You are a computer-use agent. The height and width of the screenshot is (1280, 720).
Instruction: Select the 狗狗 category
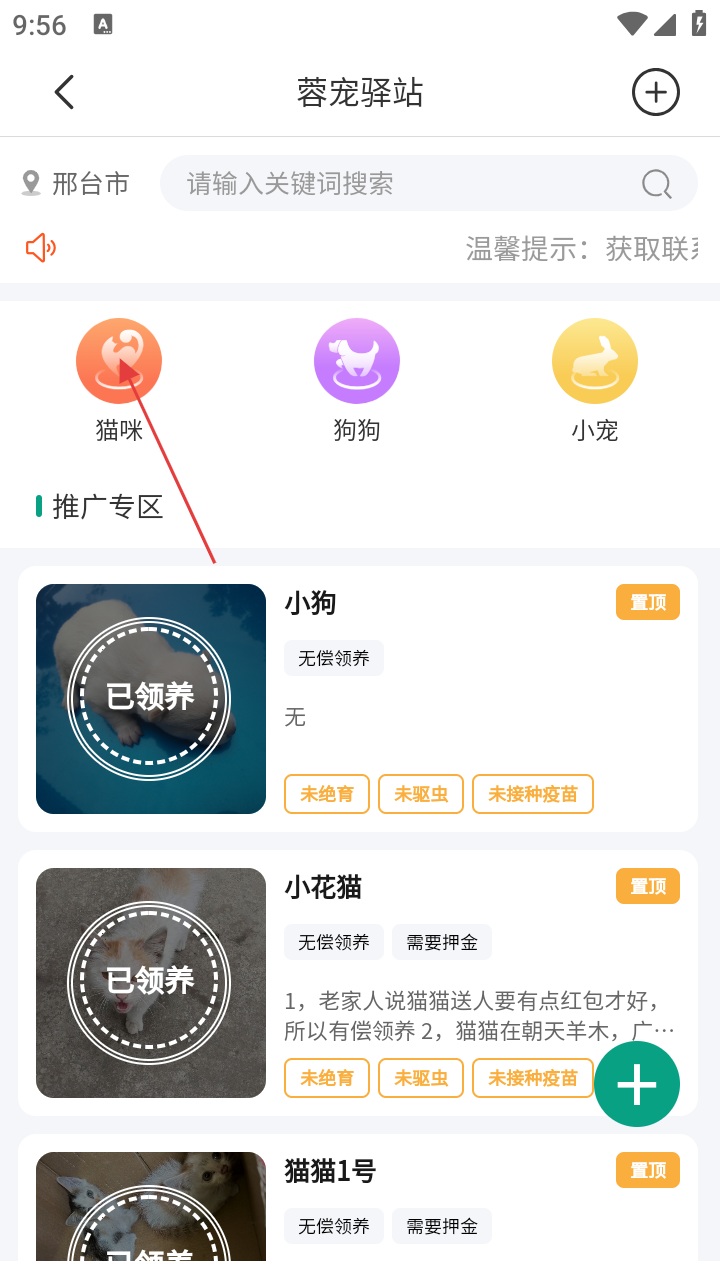(x=357, y=378)
